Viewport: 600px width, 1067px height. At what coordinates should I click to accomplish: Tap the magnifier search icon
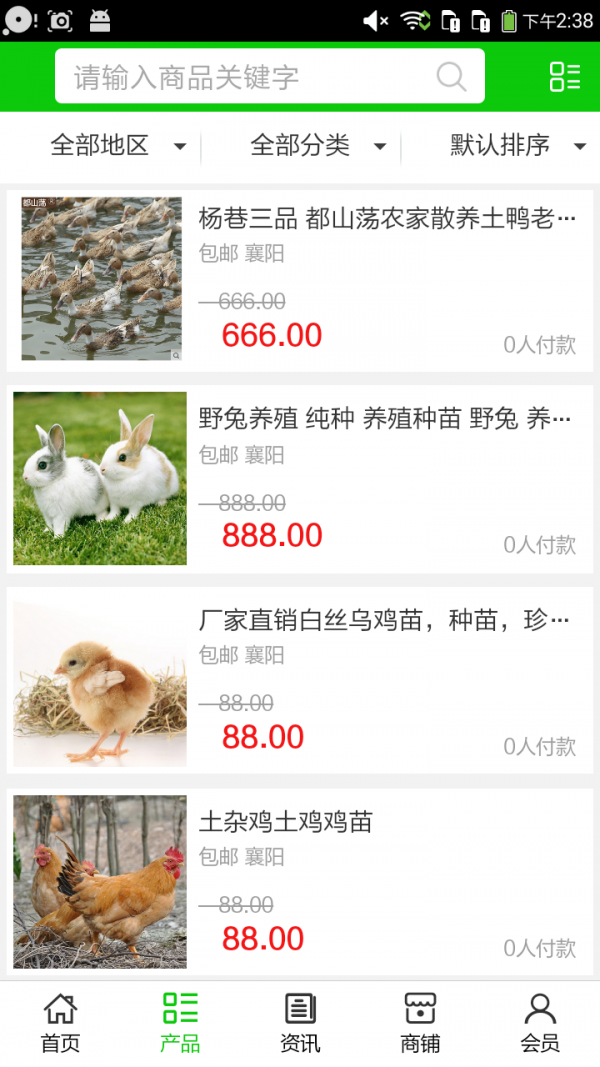pyautogui.click(x=451, y=77)
